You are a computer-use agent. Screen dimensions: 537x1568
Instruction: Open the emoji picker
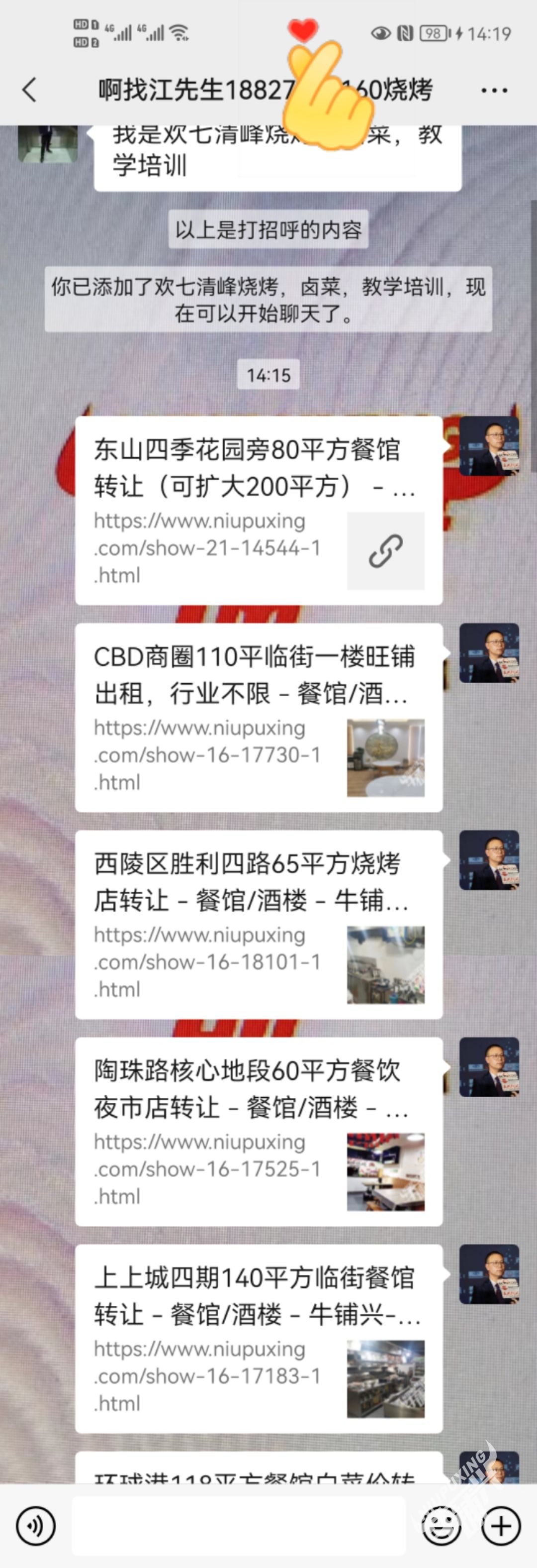(x=441, y=1525)
